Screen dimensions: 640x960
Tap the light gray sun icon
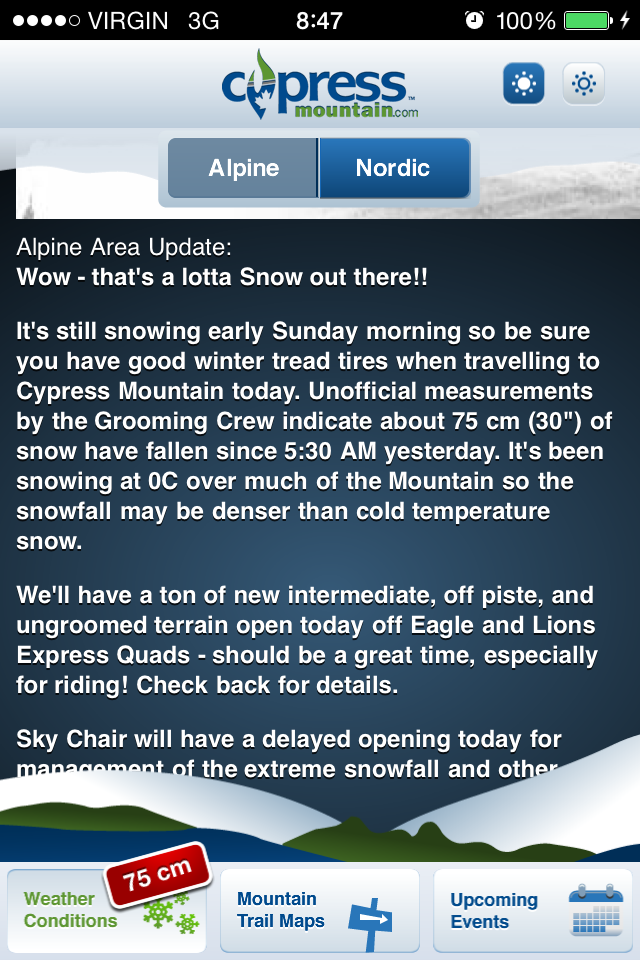tap(584, 84)
